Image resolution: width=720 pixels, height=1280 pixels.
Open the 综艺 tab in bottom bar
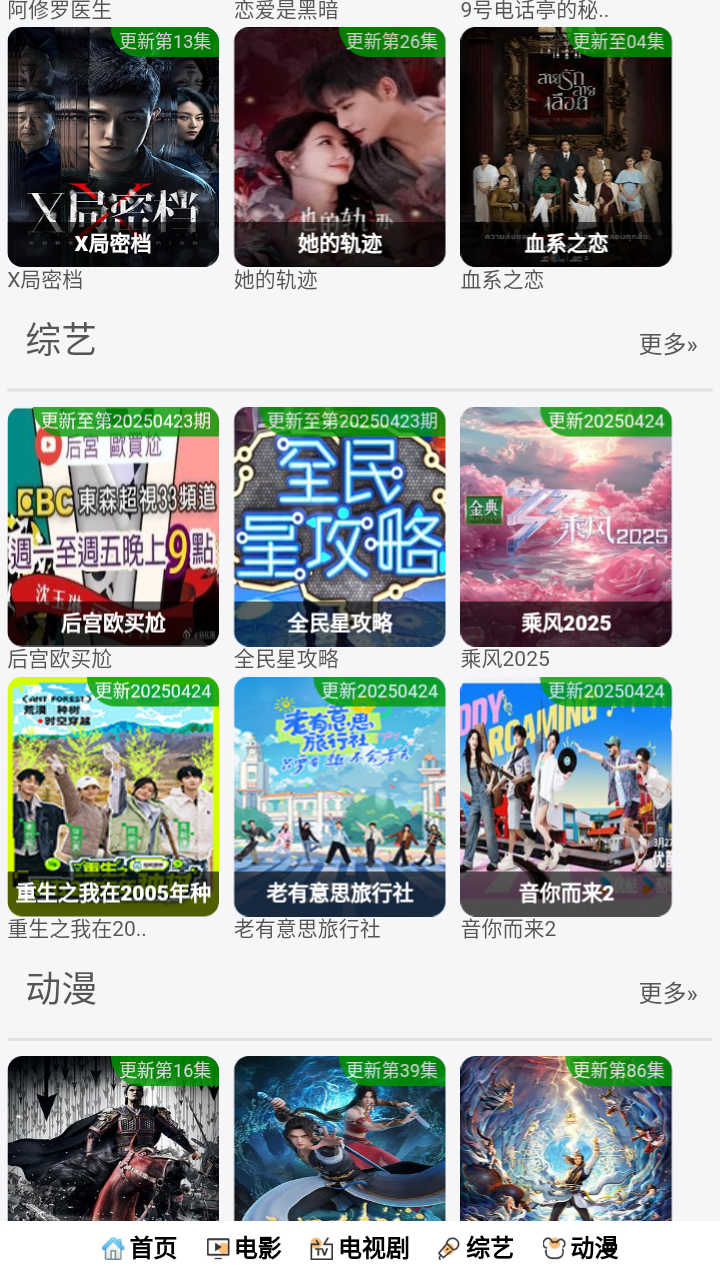pos(476,1248)
